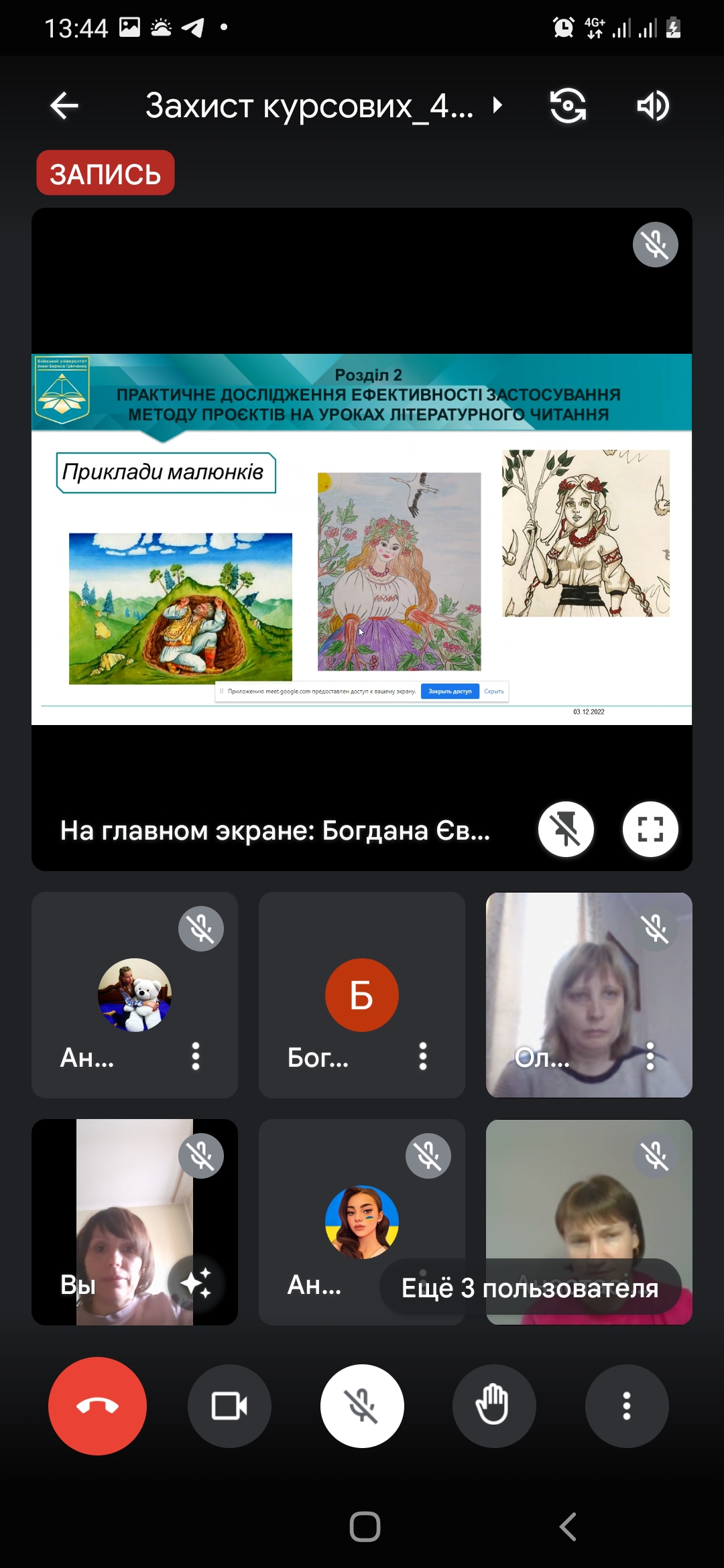Open more call options
724x1568 pixels.
point(627,1406)
